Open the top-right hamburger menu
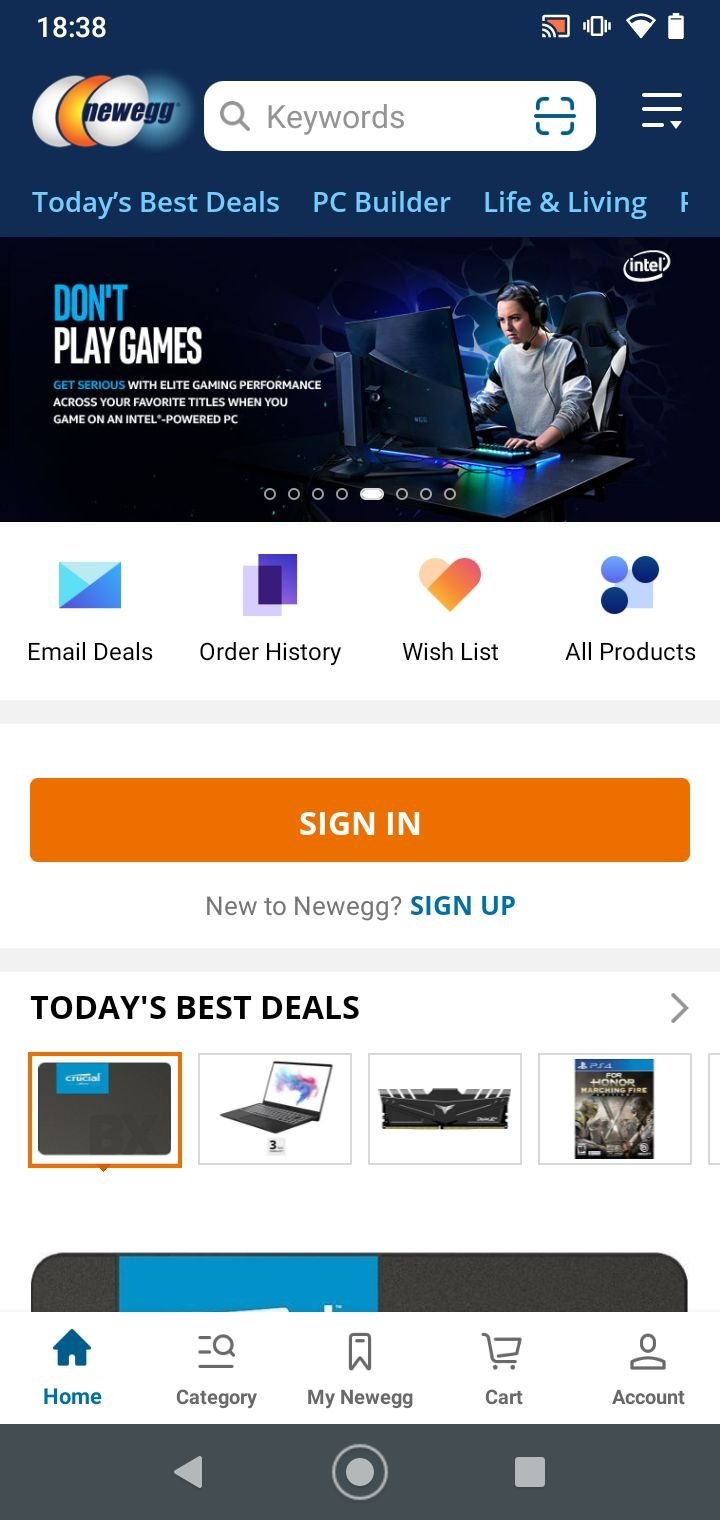This screenshot has height=1520, width=720. pyautogui.click(x=662, y=111)
